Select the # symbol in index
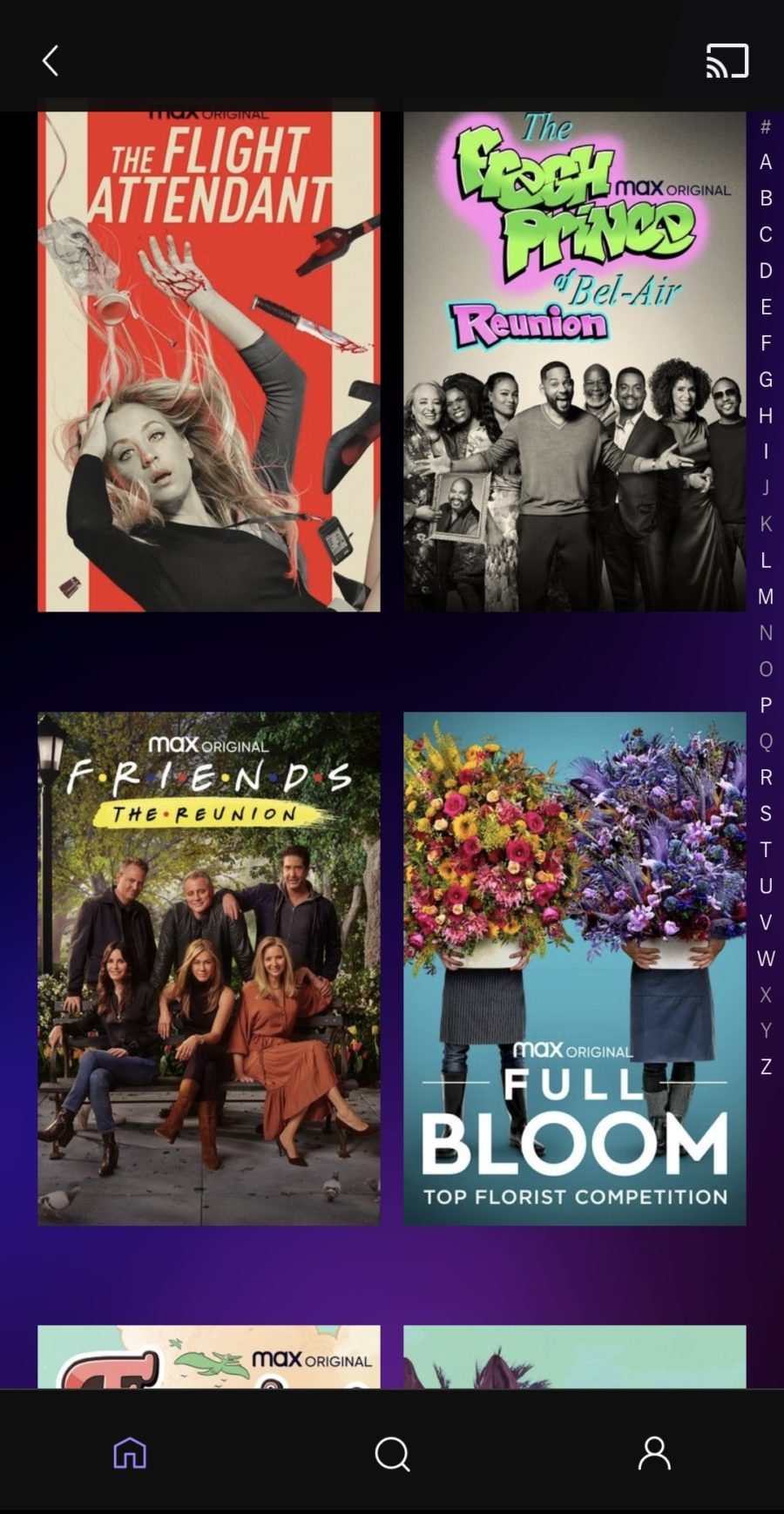 pyautogui.click(x=766, y=127)
